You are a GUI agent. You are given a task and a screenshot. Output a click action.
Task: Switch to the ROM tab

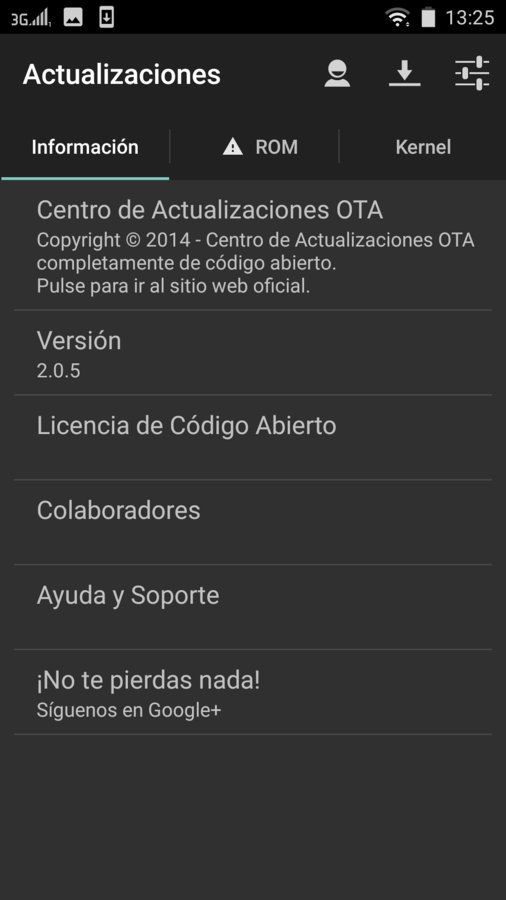pos(254,147)
